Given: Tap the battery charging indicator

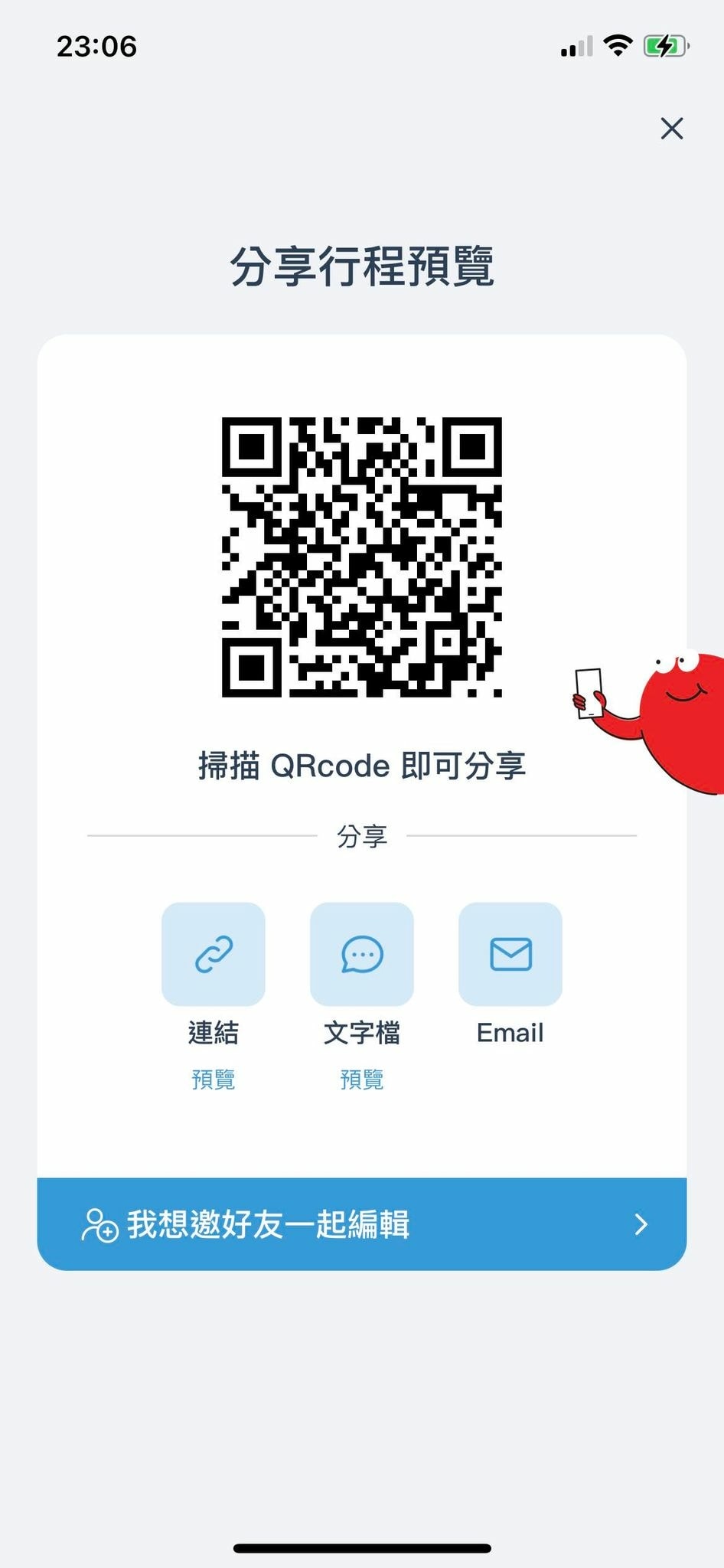Looking at the screenshot, I should point(663,46).
